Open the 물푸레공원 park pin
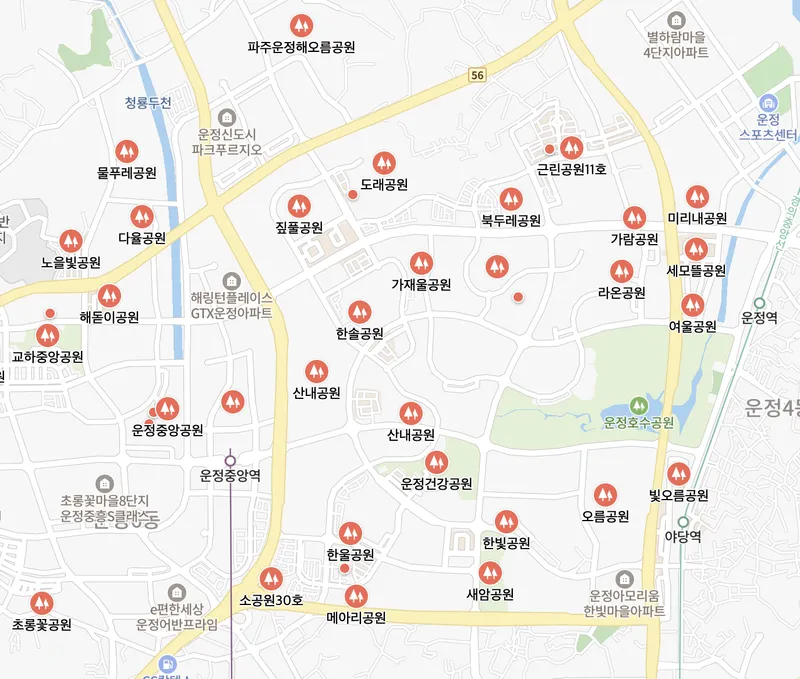Screen dimensions: 800x679 [x=125, y=151]
